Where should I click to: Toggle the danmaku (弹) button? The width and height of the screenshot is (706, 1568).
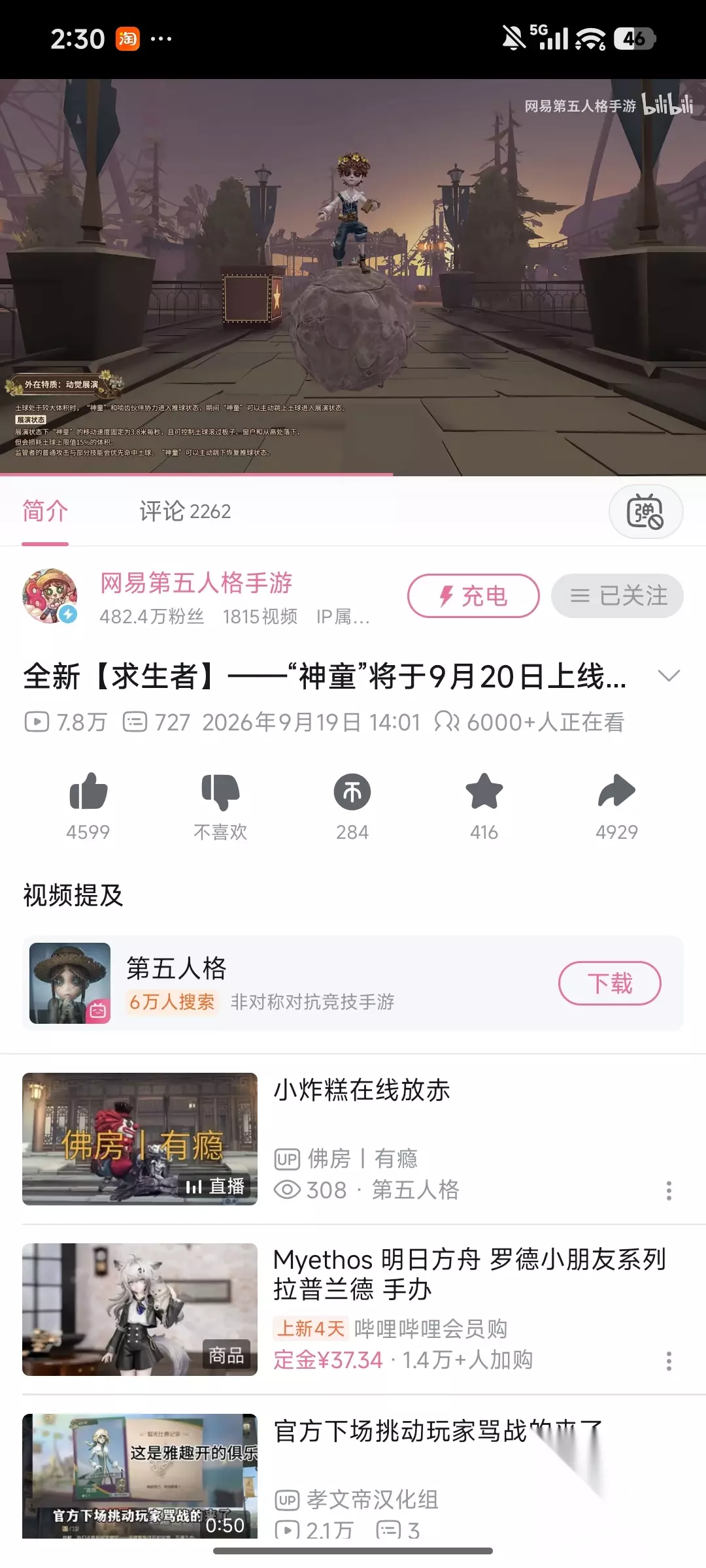coord(646,512)
